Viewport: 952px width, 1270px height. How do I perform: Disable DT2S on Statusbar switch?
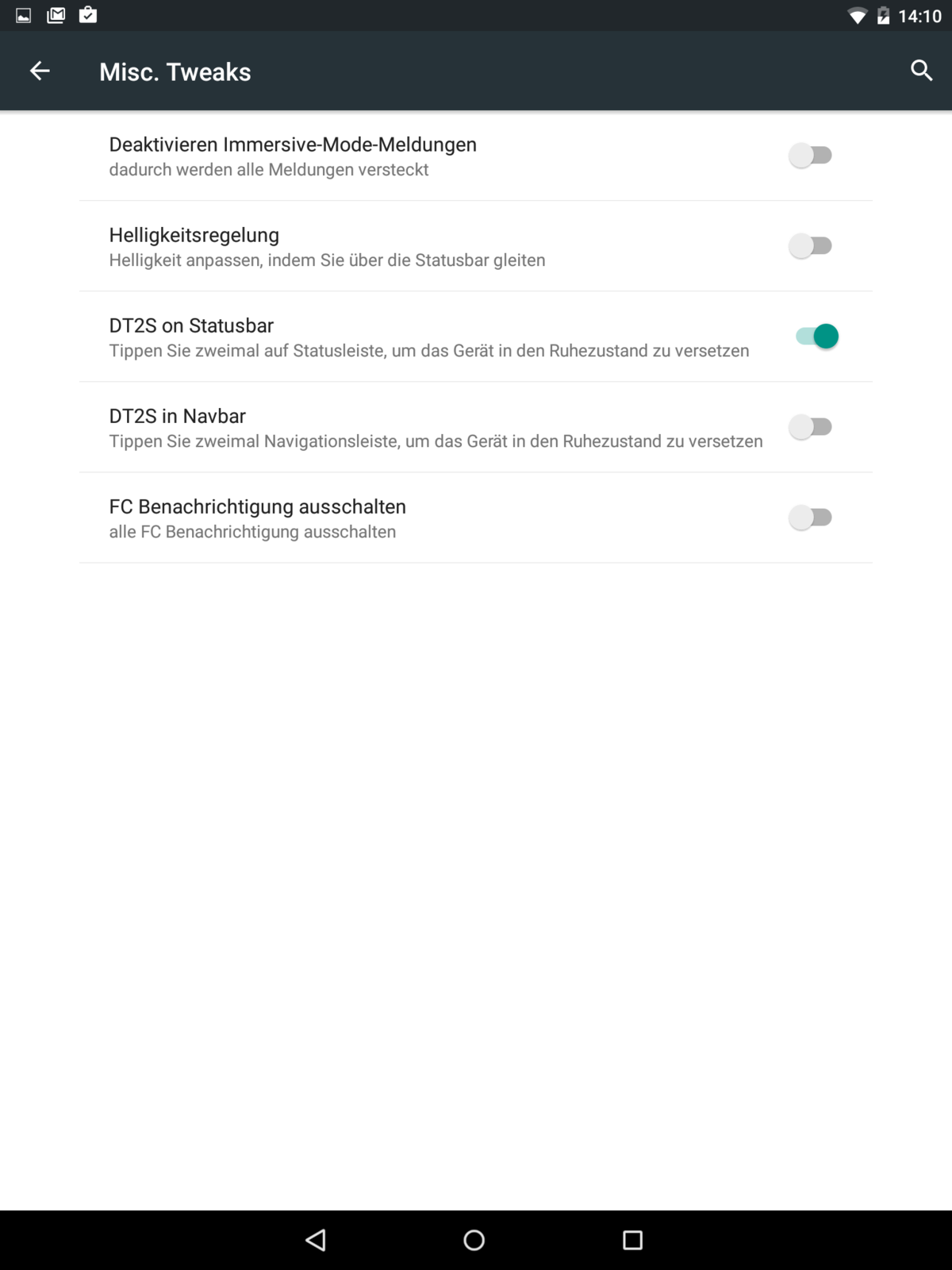pos(816,337)
